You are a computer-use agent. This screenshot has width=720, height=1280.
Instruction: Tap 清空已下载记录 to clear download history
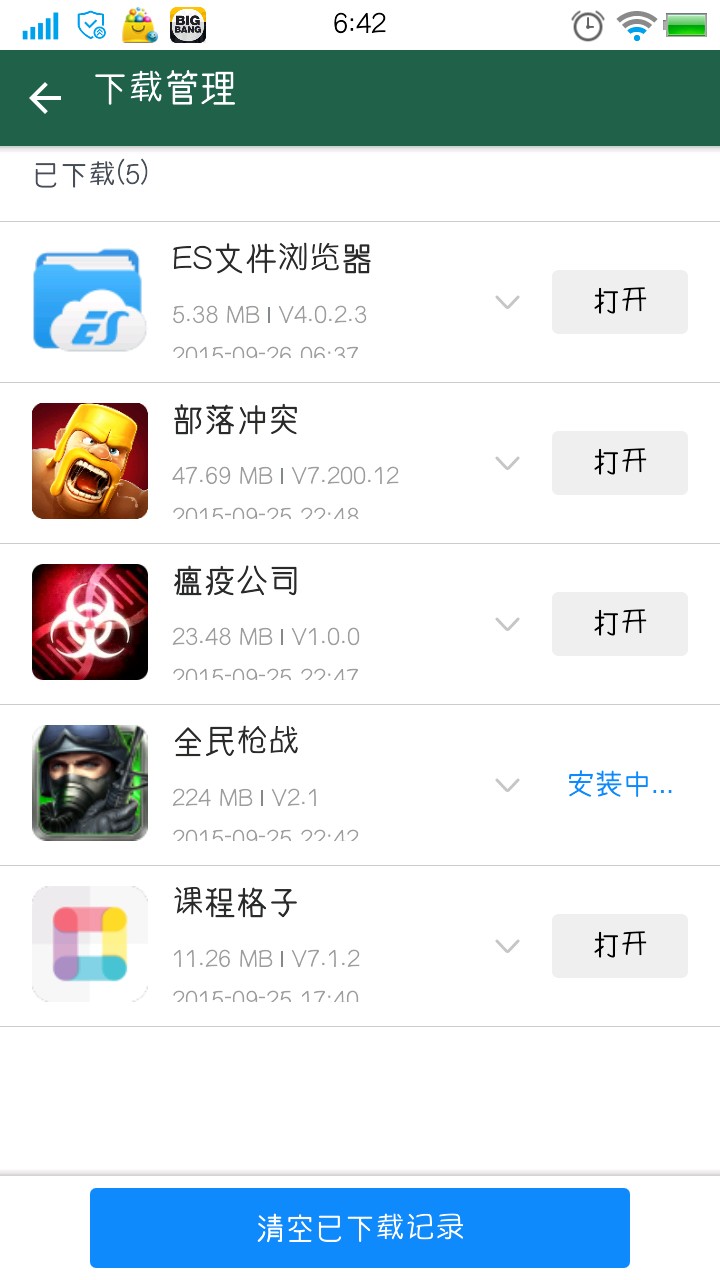[x=360, y=1228]
